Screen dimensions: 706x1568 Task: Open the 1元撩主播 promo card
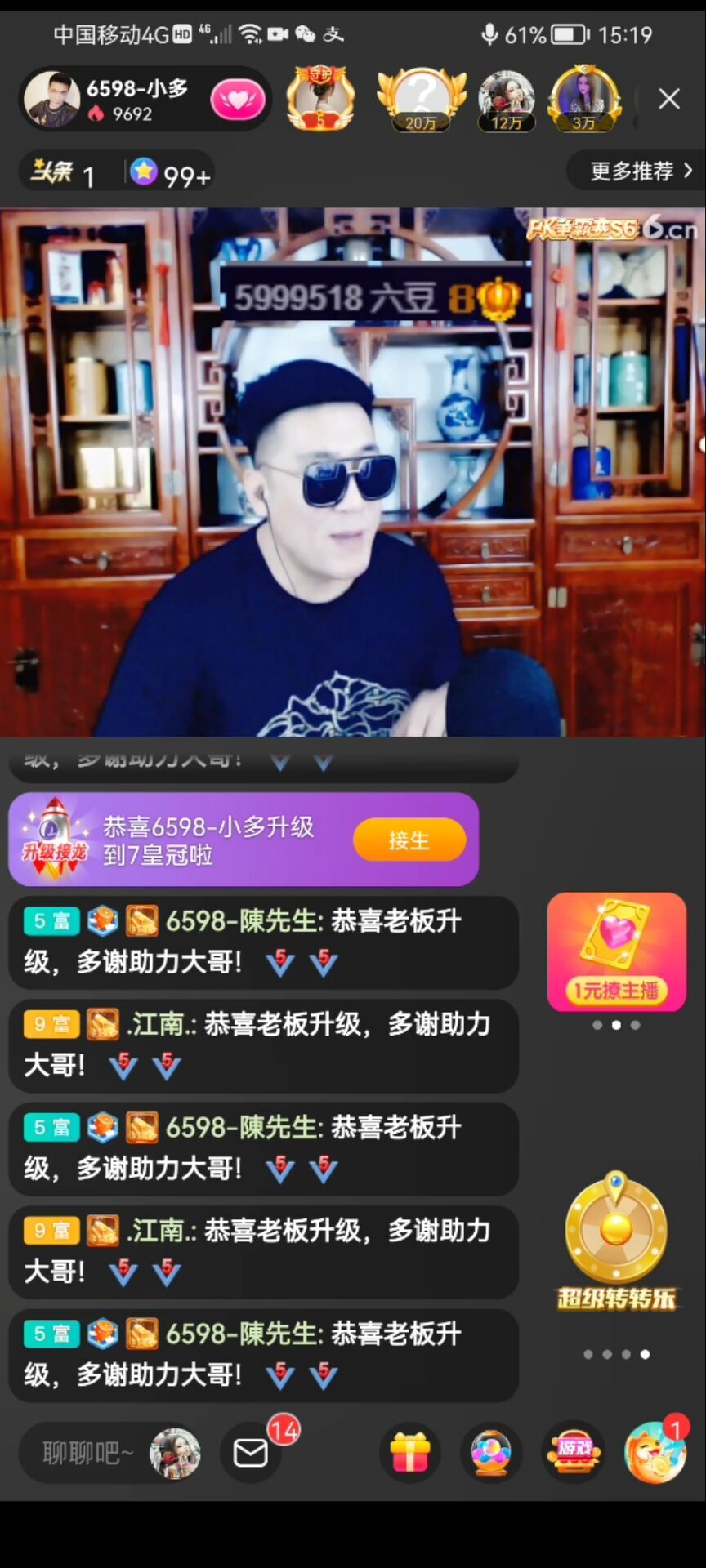616,952
